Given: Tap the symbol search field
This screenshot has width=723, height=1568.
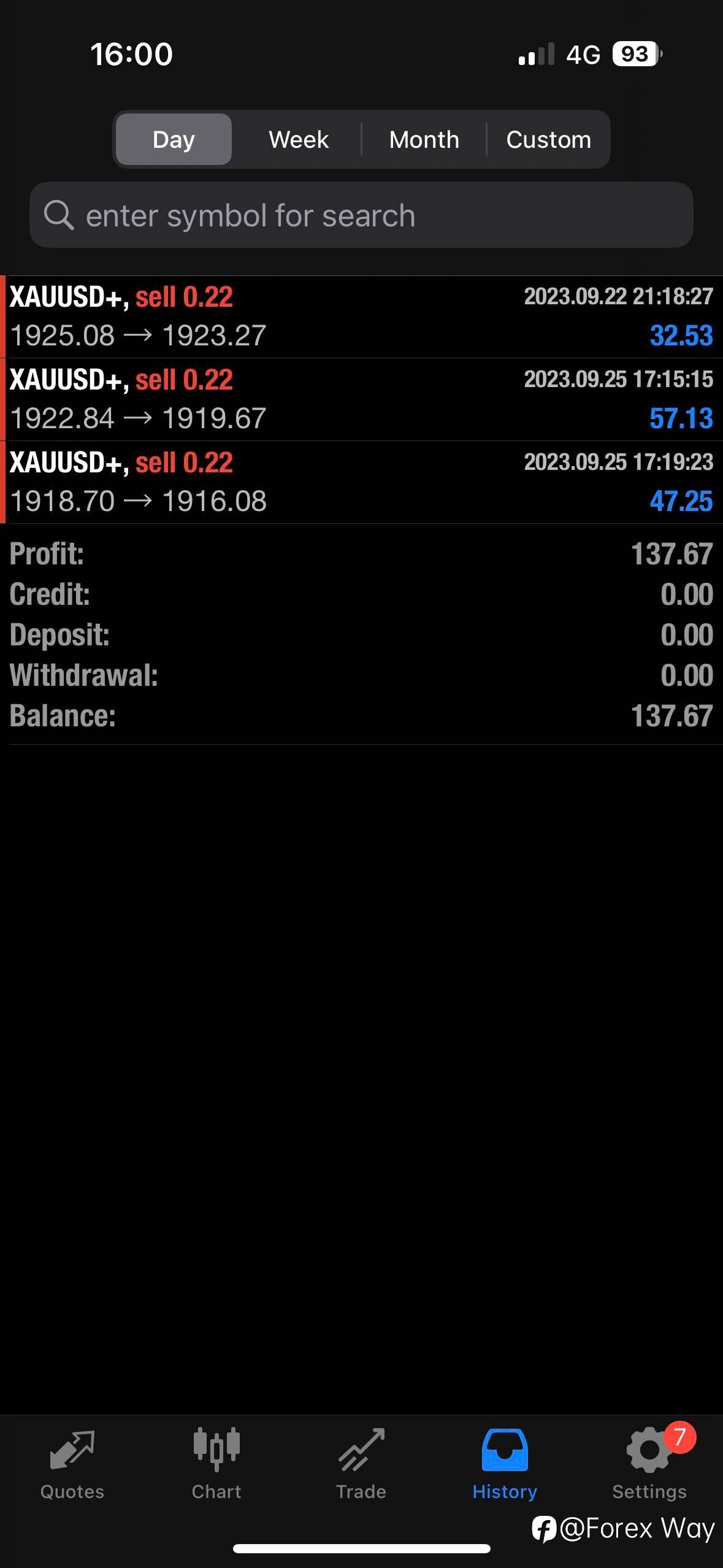Looking at the screenshot, I should click(x=361, y=215).
